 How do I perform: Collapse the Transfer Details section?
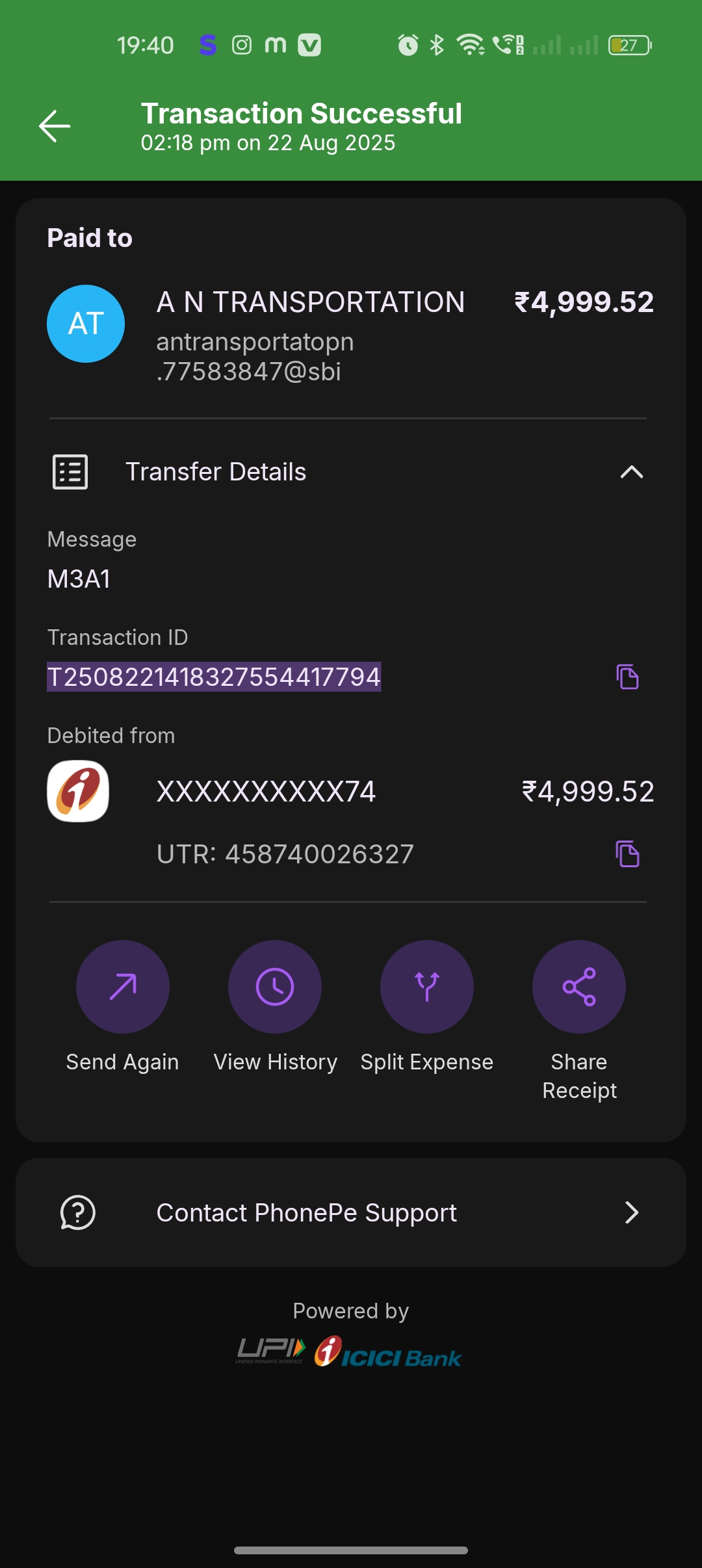(631, 472)
